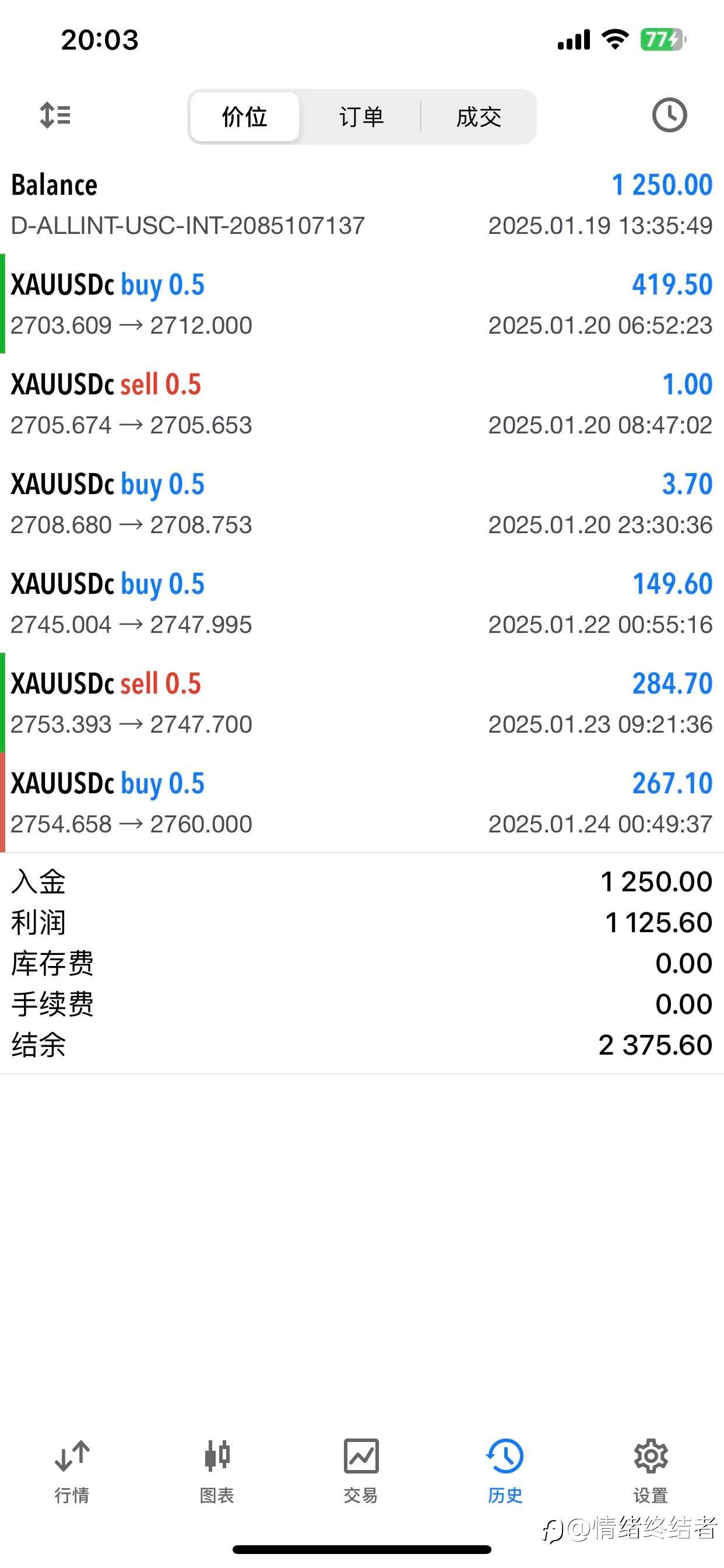
Task: Select the 历史 tab
Action: click(x=505, y=1471)
